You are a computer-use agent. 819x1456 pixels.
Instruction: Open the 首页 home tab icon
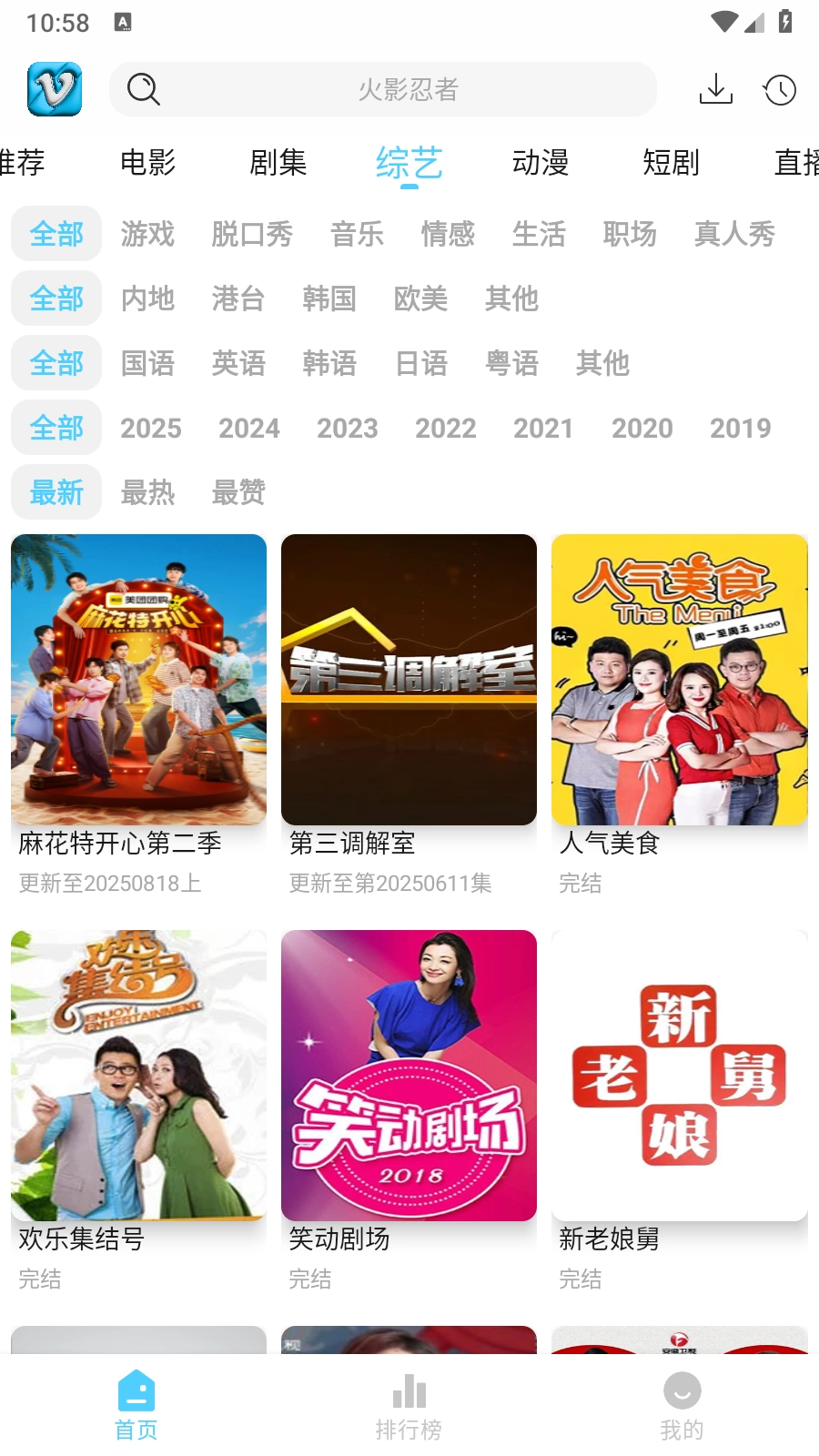coord(136,1391)
